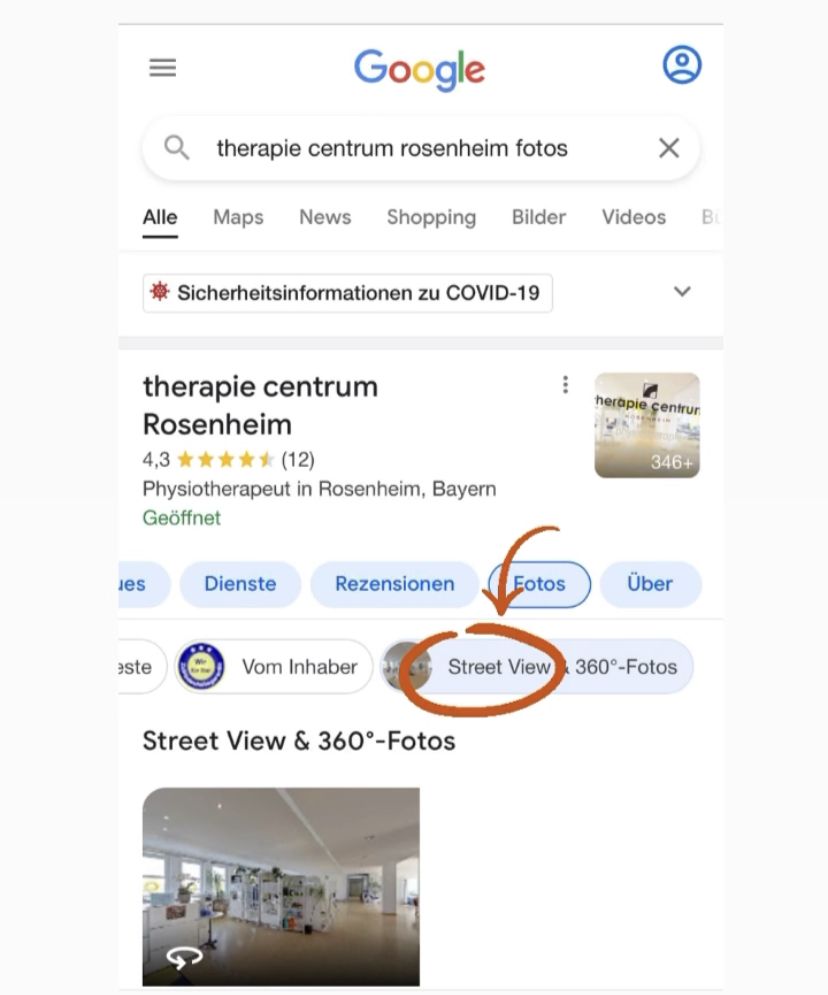Select the 'Vom Inhaber' filter chip
The image size is (828, 995).
point(299,666)
